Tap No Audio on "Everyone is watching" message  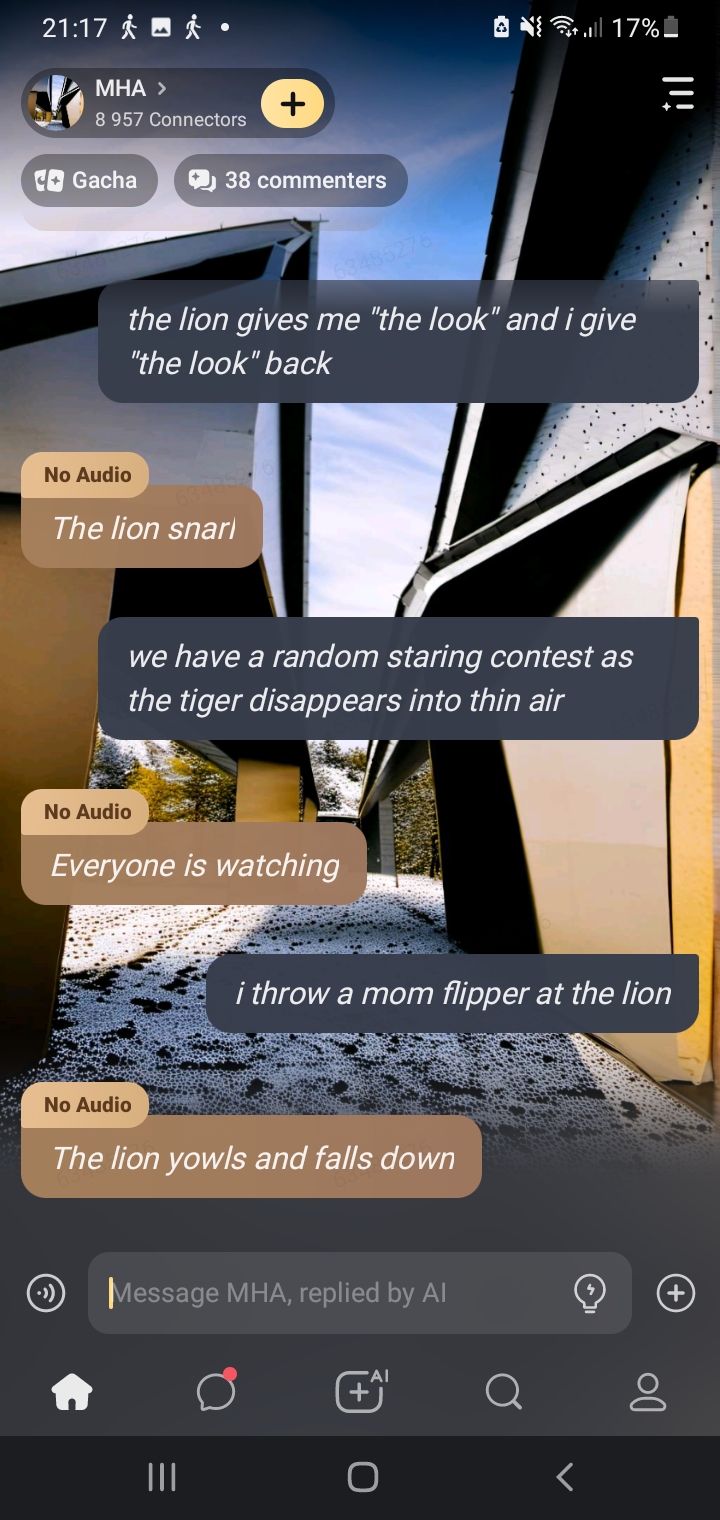(x=87, y=812)
